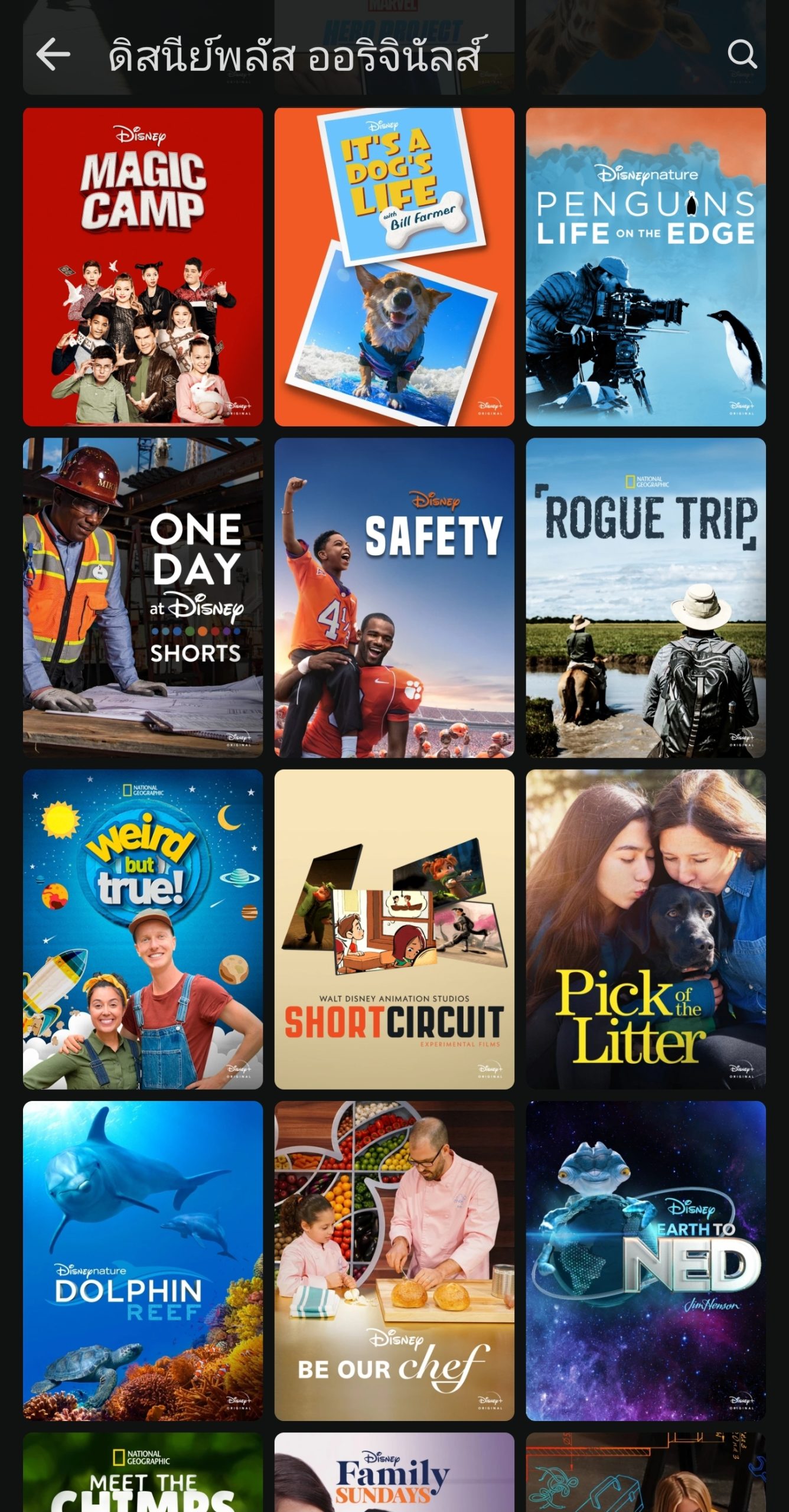This screenshot has height=1512, width=789.
Task: Open Be Our Chef series
Action: pos(394,1260)
